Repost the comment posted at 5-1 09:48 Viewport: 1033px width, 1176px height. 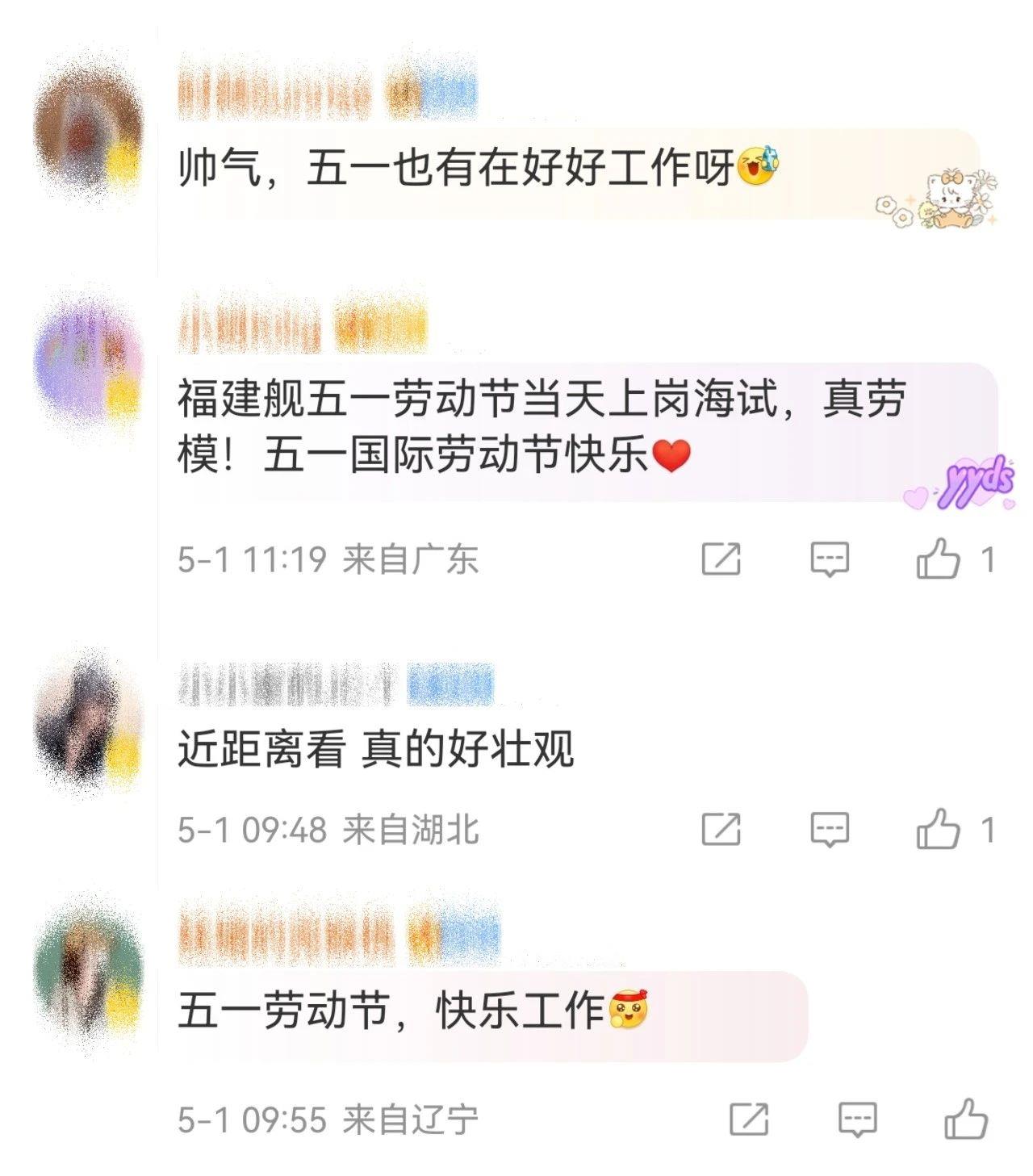tap(721, 830)
